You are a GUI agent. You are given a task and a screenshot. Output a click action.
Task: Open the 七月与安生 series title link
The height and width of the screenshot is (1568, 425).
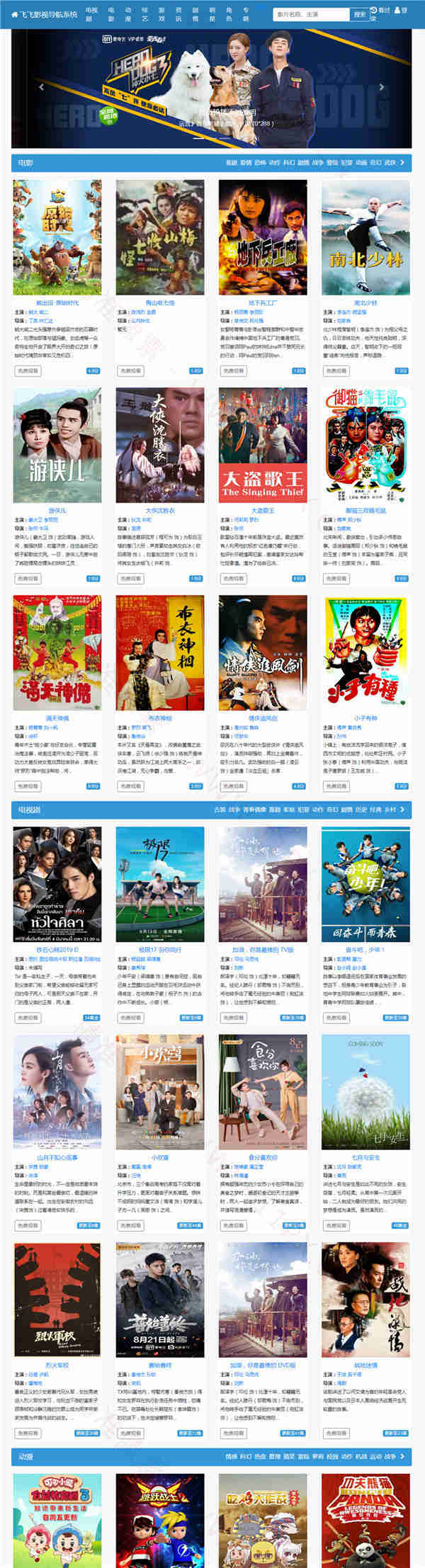[365, 1157]
